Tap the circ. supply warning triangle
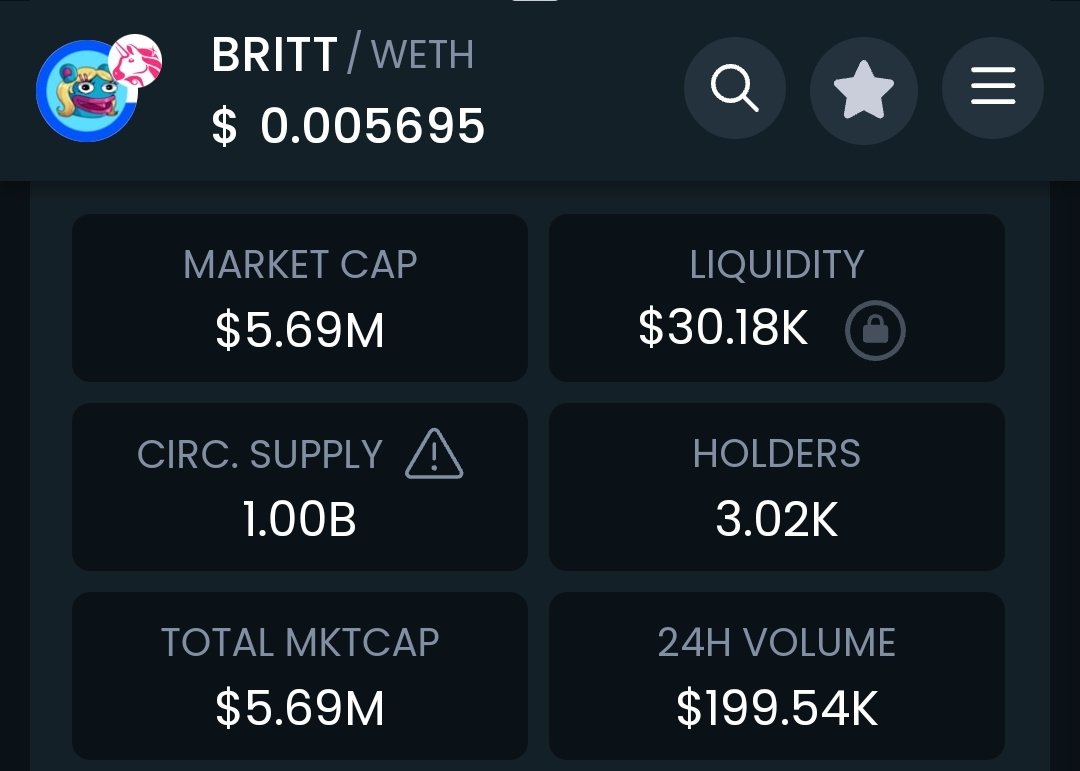Screen dimensions: 1080x771 [x=434, y=454]
